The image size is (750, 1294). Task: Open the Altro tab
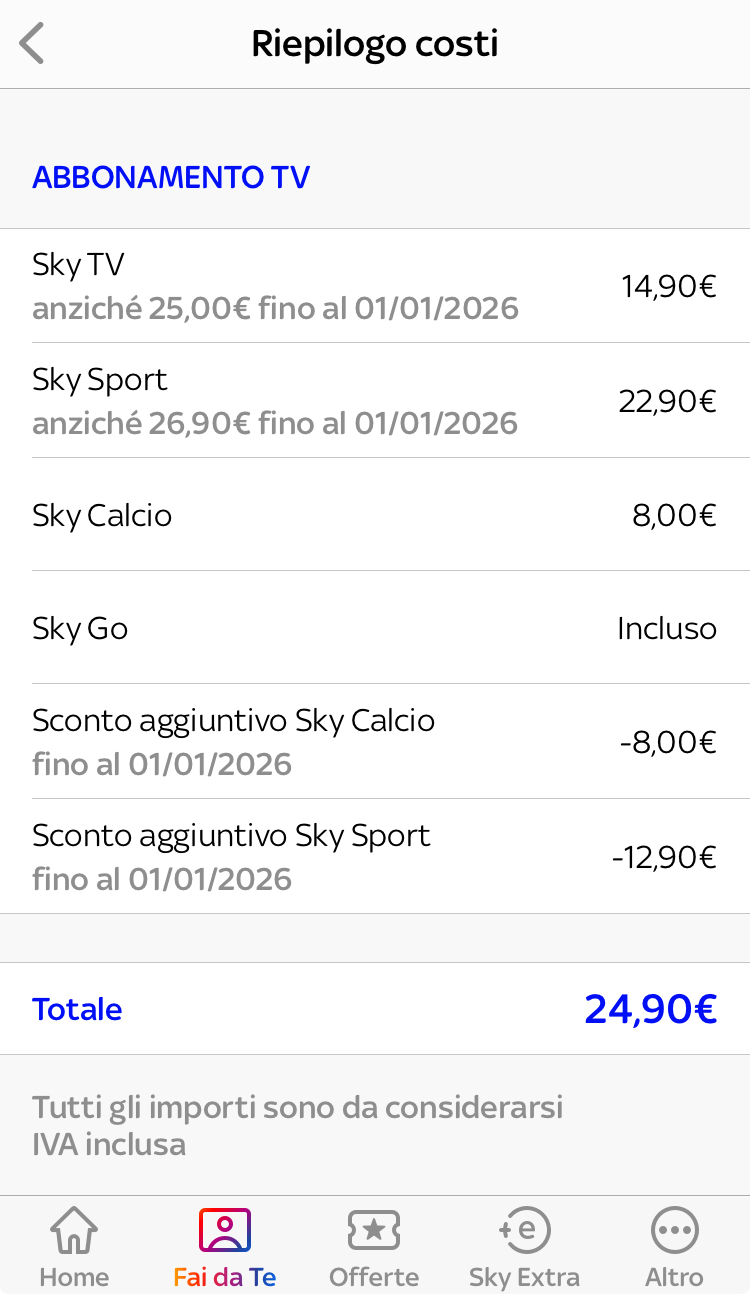(674, 1246)
